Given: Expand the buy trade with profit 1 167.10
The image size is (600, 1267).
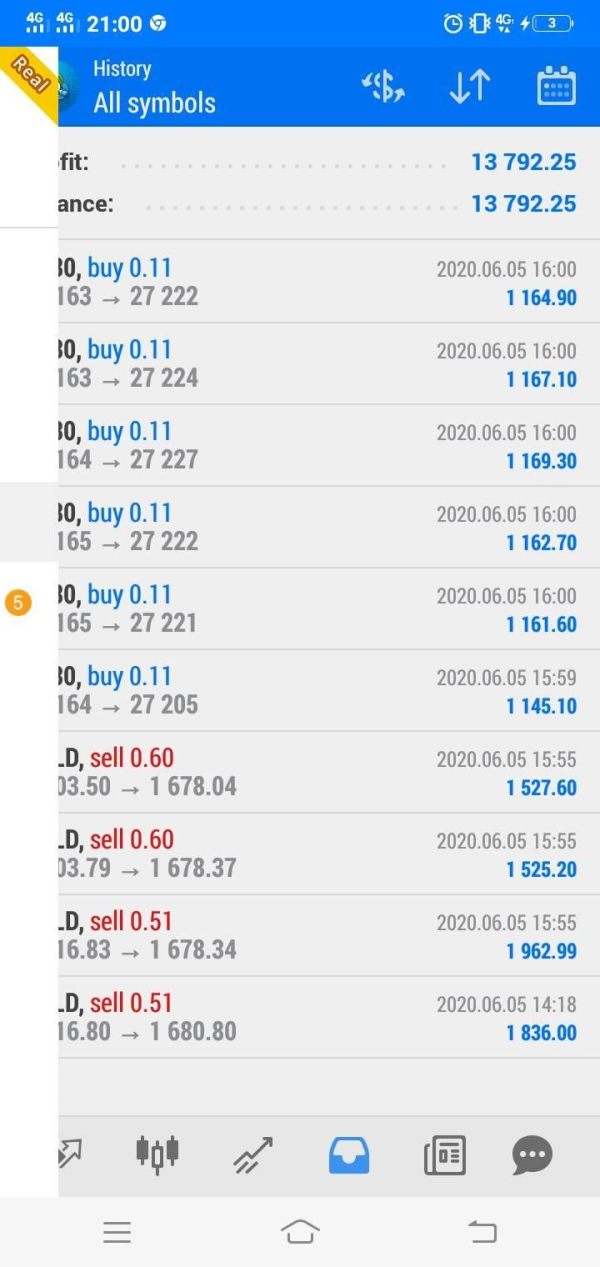Looking at the screenshot, I should [x=320, y=364].
